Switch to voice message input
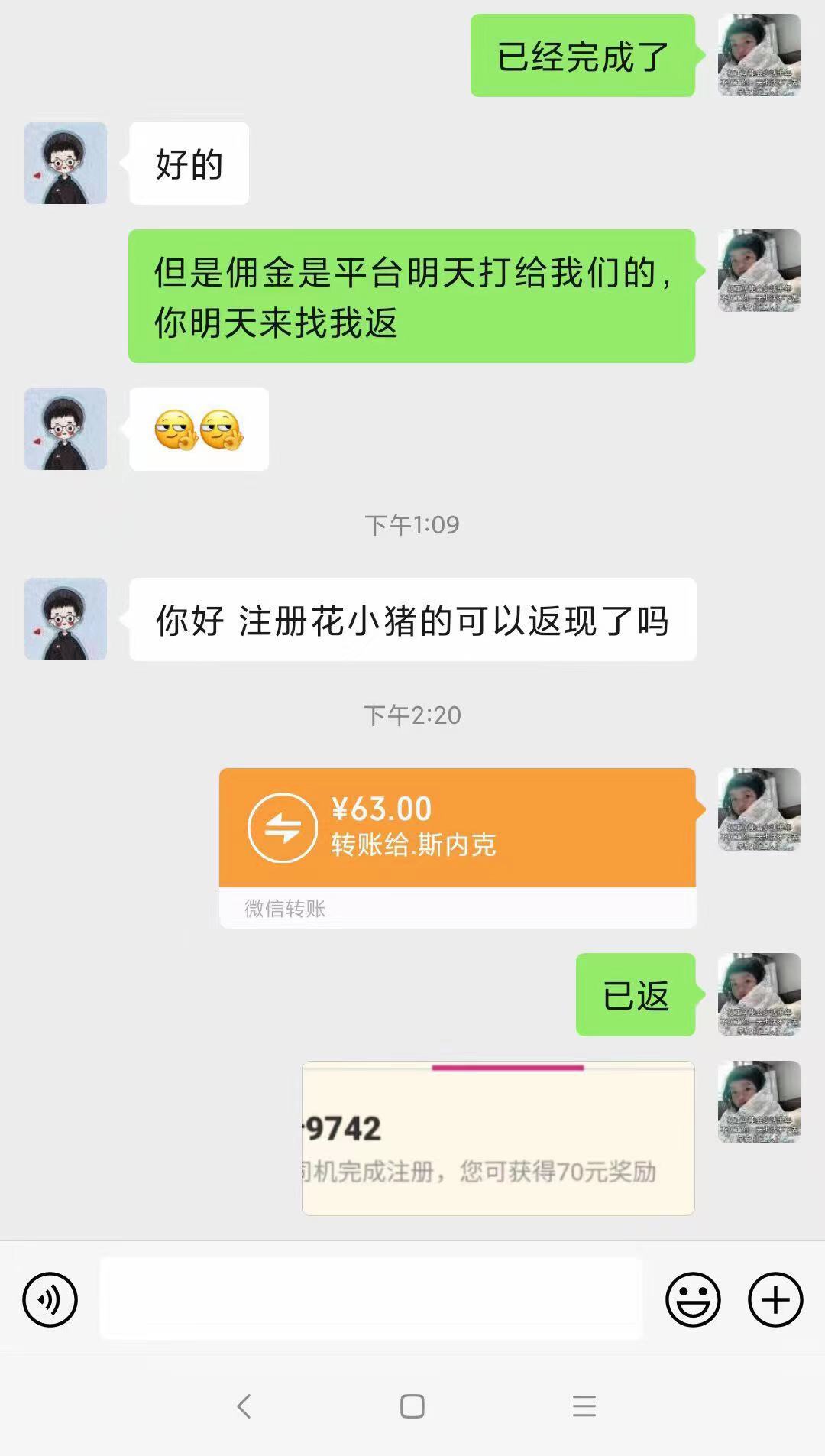This screenshot has width=825, height=1456. click(50, 1299)
